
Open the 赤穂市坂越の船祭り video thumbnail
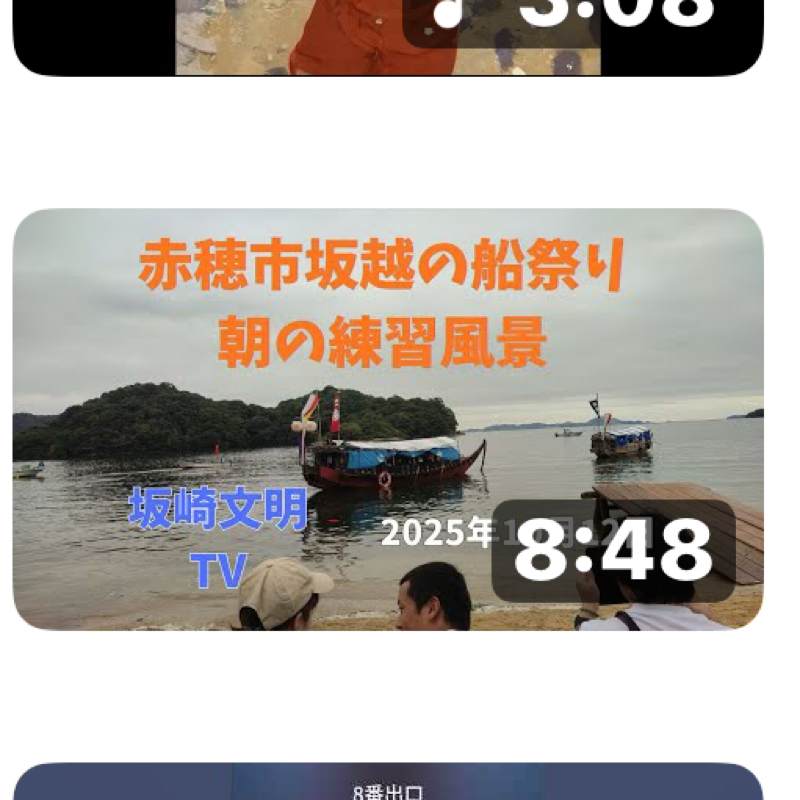pos(388,420)
